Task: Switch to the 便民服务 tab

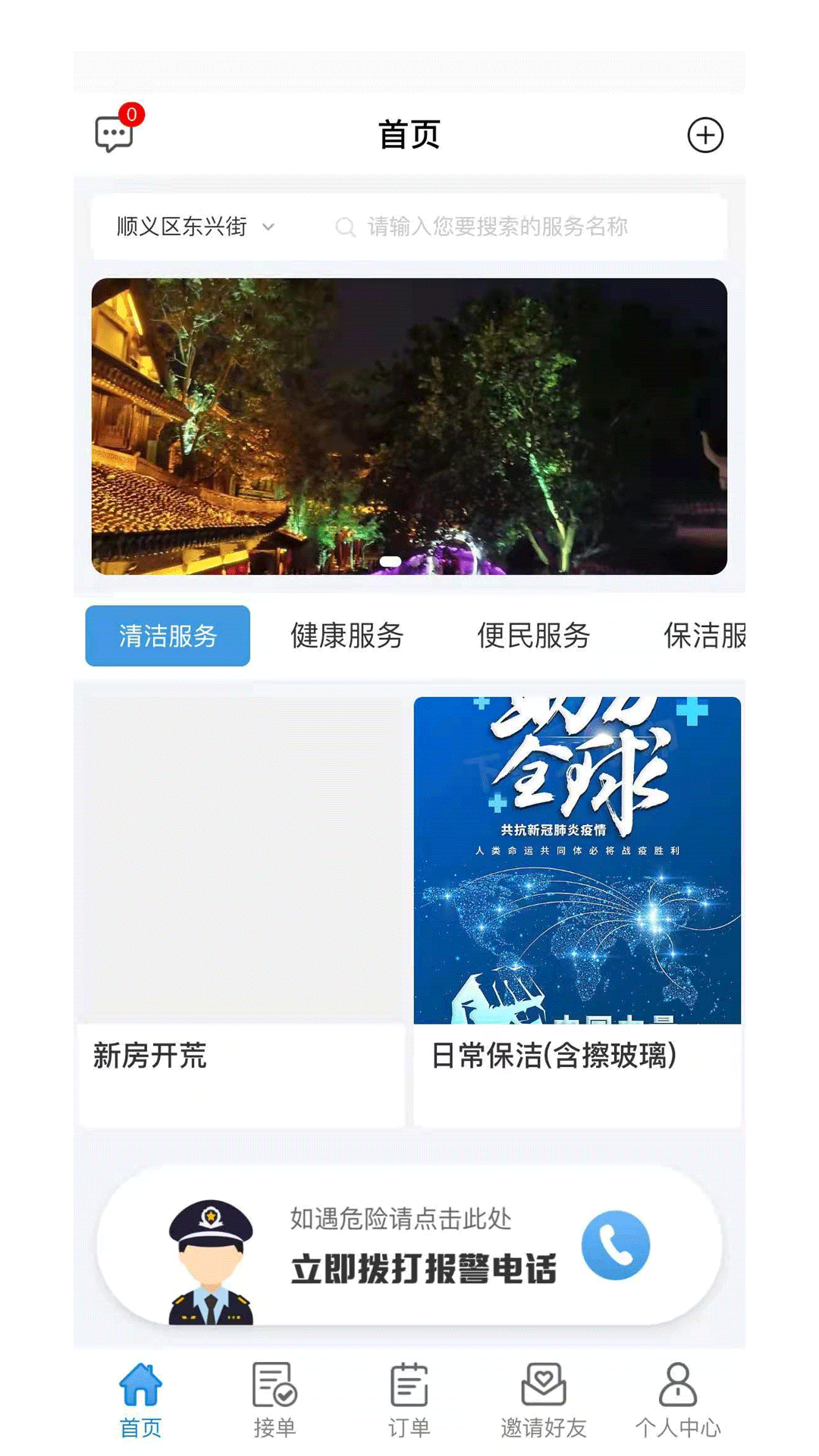Action: click(534, 635)
